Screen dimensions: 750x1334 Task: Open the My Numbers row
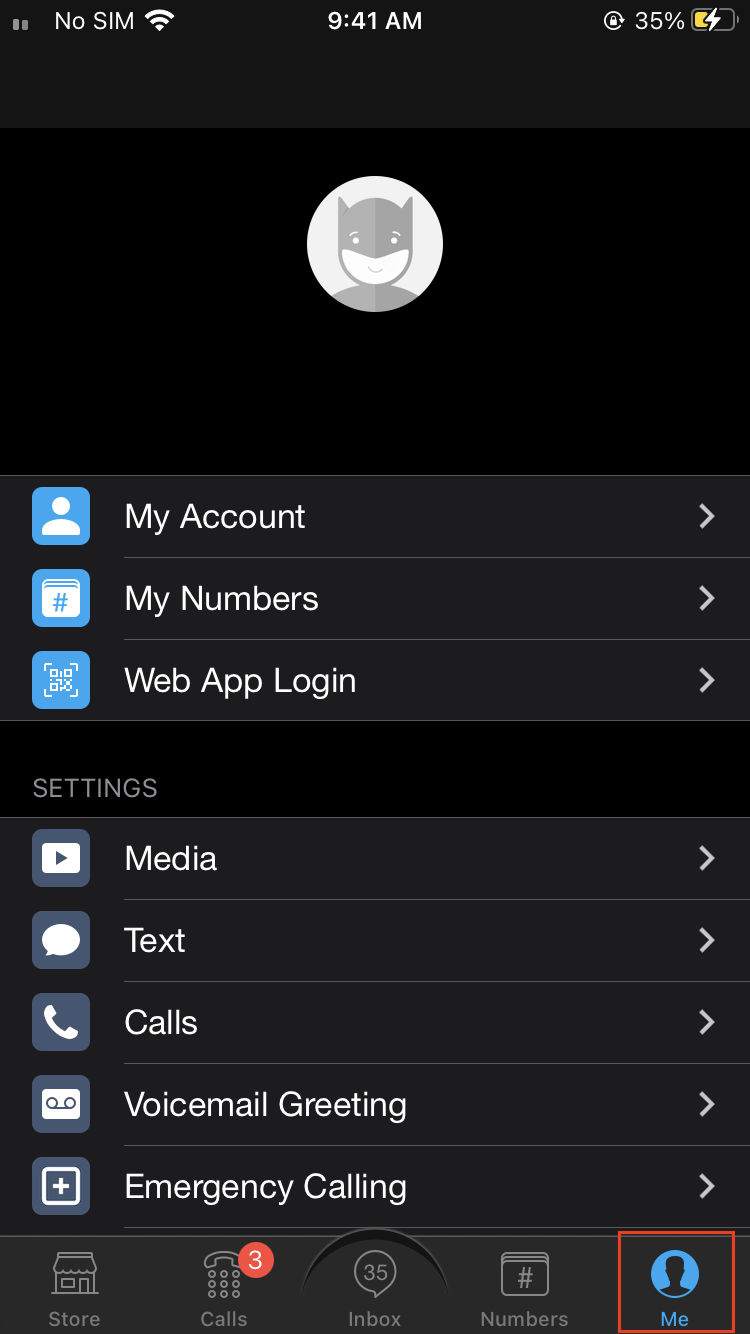click(x=375, y=598)
